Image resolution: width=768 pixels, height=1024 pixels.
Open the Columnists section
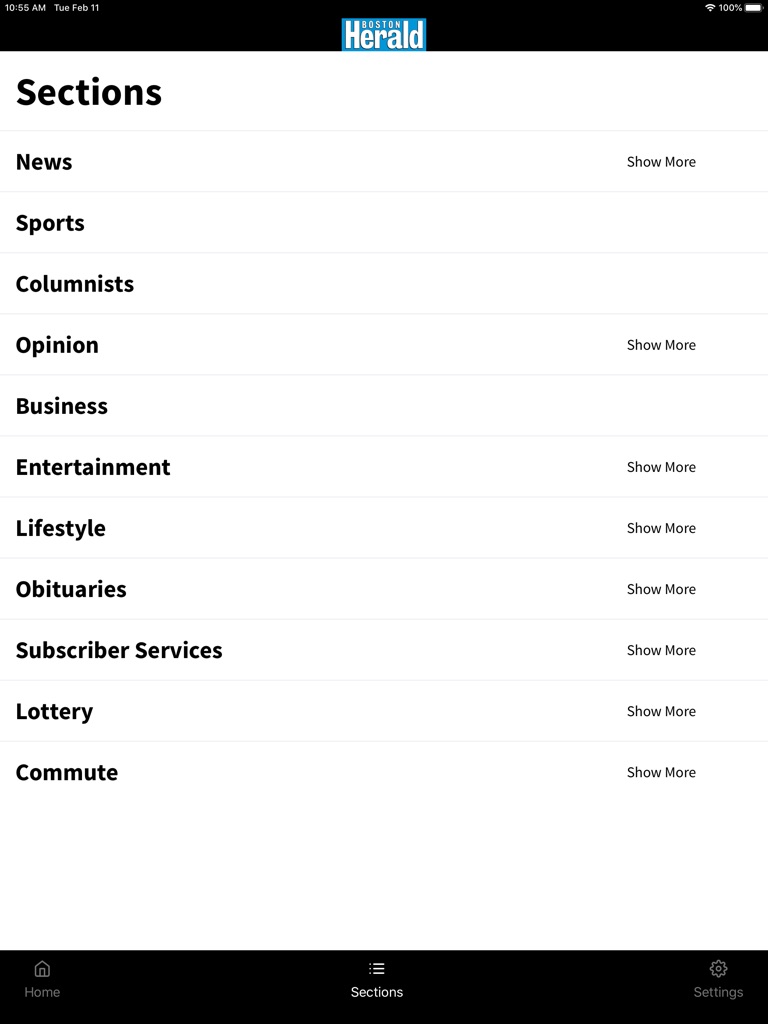pos(74,283)
